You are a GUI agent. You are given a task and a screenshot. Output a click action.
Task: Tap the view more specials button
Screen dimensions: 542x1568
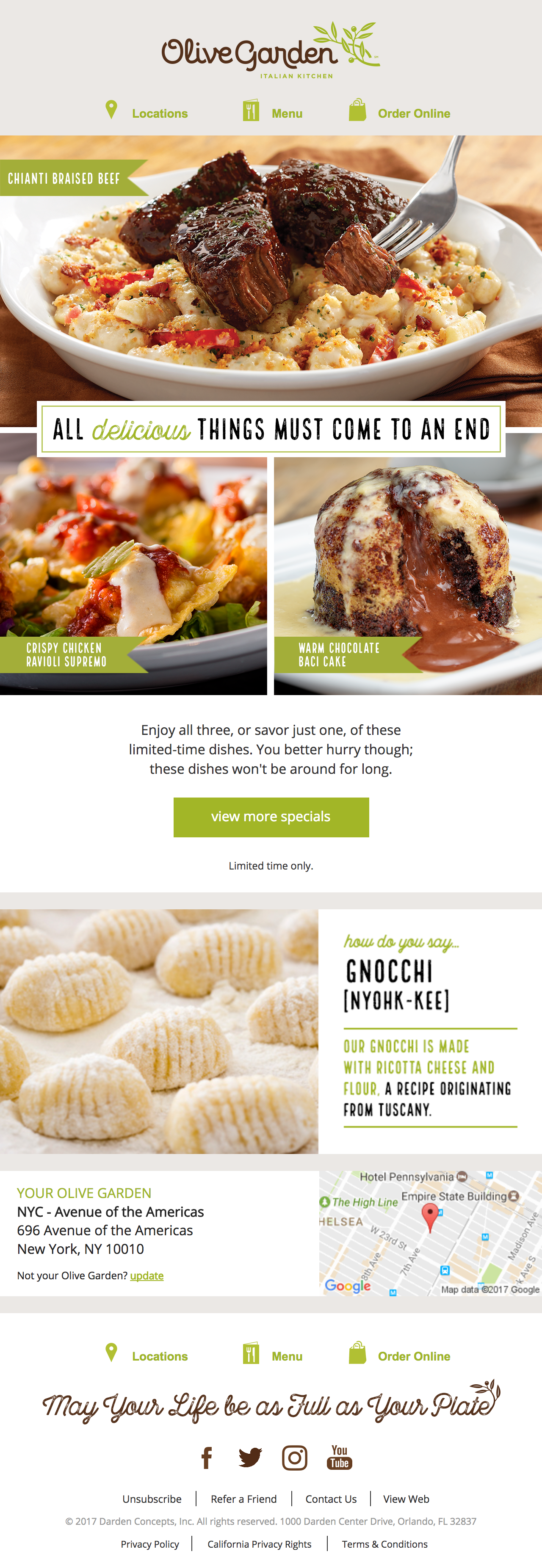271,817
